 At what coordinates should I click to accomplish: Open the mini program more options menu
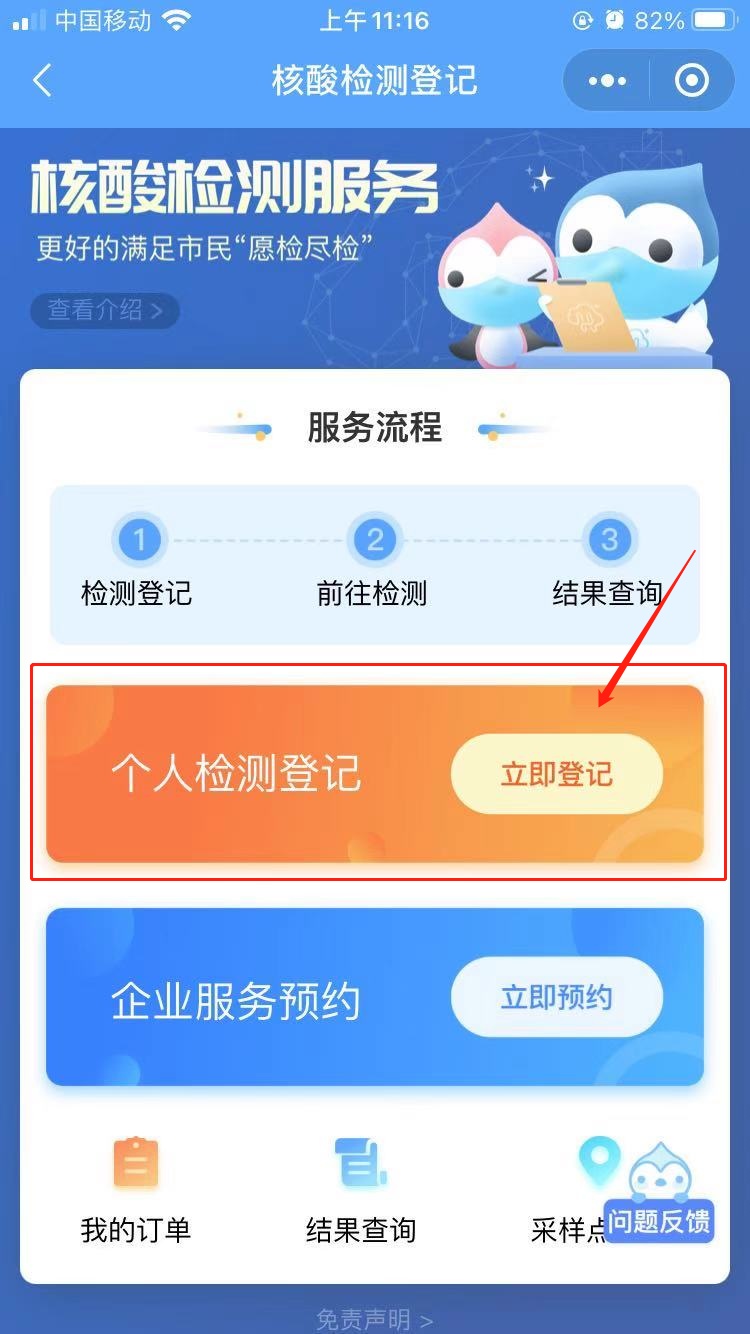(607, 81)
